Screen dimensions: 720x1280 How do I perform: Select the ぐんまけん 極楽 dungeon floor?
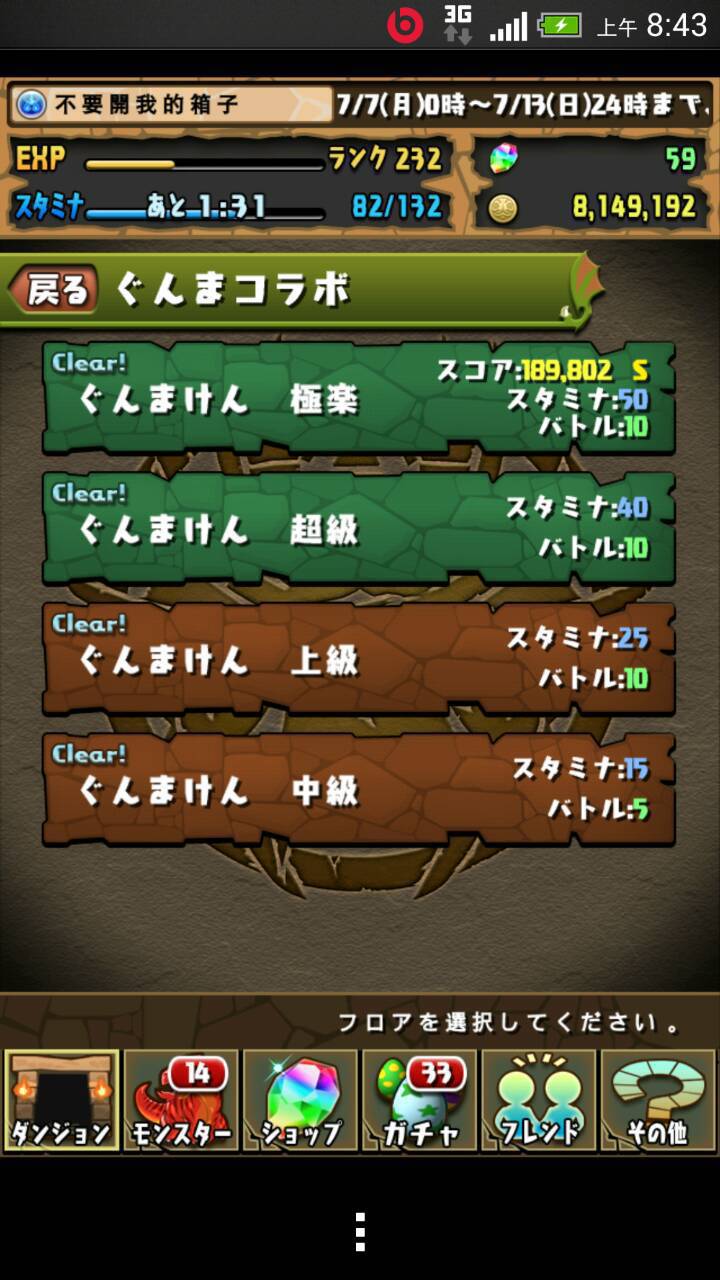358,398
